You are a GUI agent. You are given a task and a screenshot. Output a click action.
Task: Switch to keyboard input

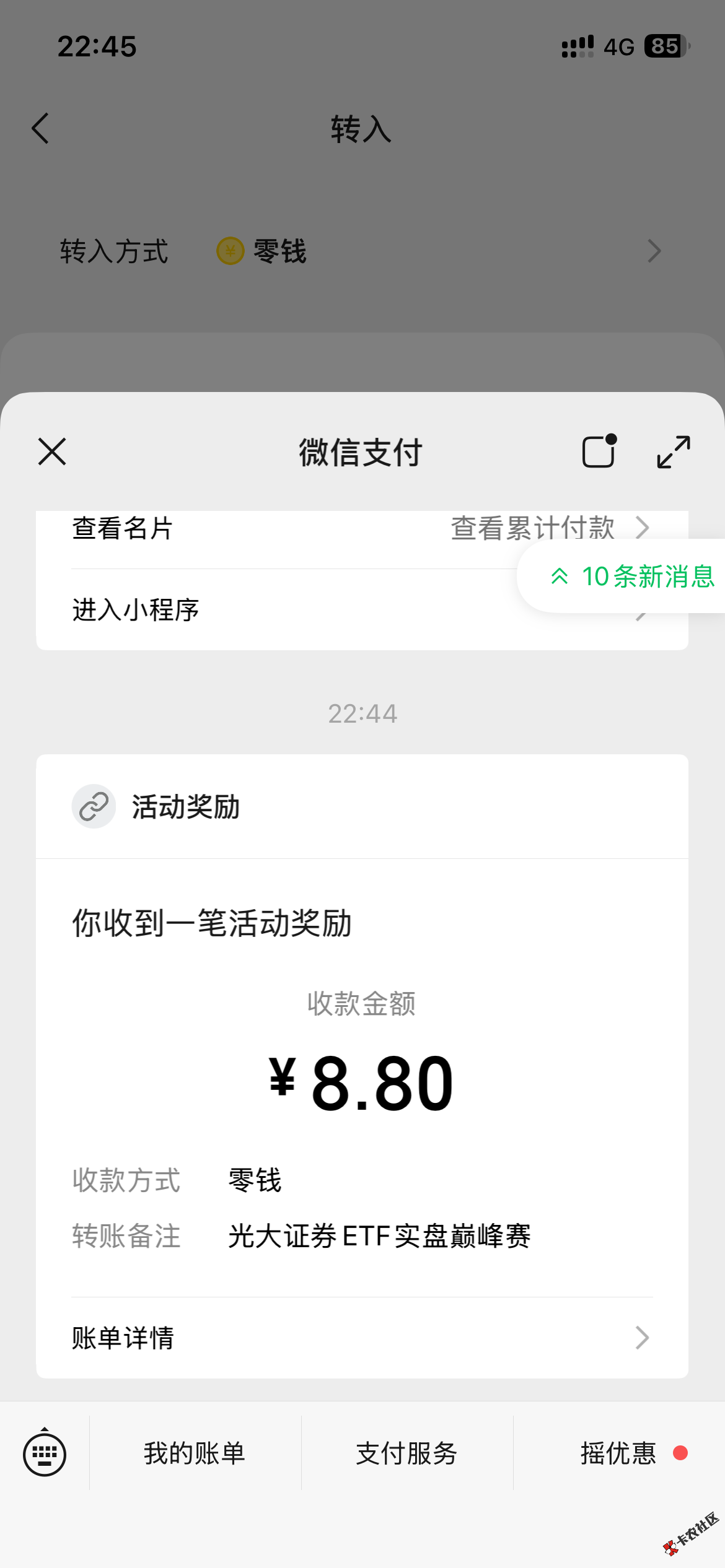(45, 1453)
